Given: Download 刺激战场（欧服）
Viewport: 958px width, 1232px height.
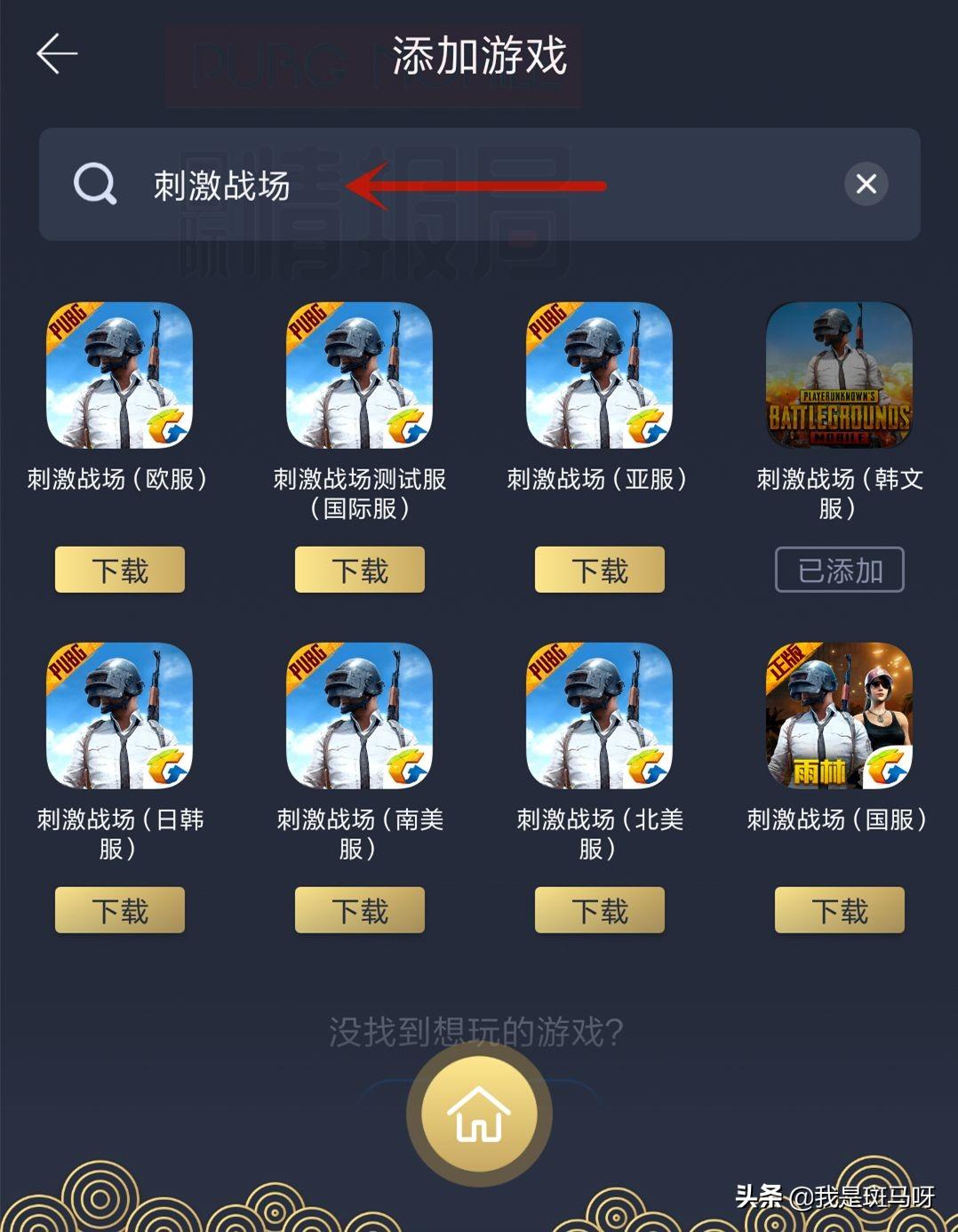Looking at the screenshot, I should [x=120, y=570].
